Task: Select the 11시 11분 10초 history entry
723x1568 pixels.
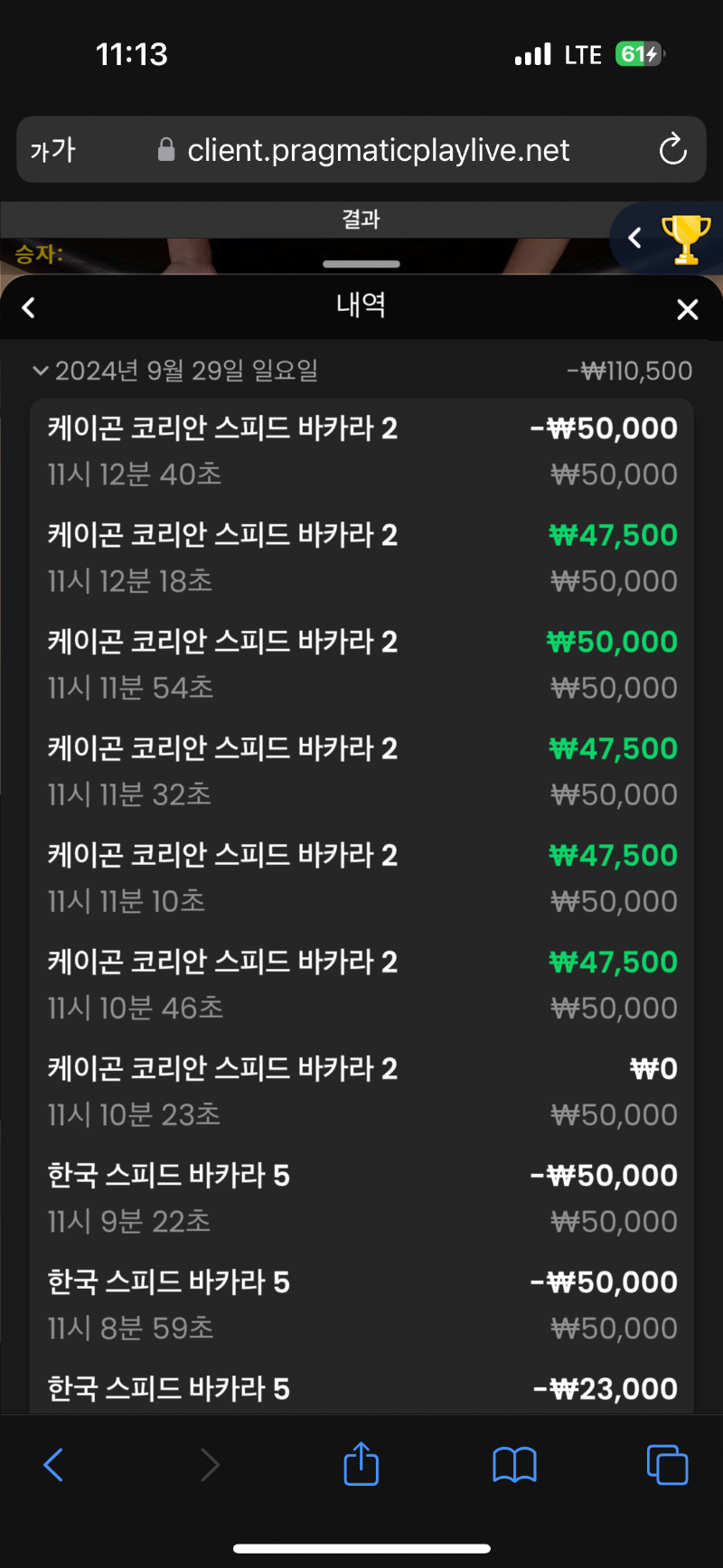Action: 361,878
